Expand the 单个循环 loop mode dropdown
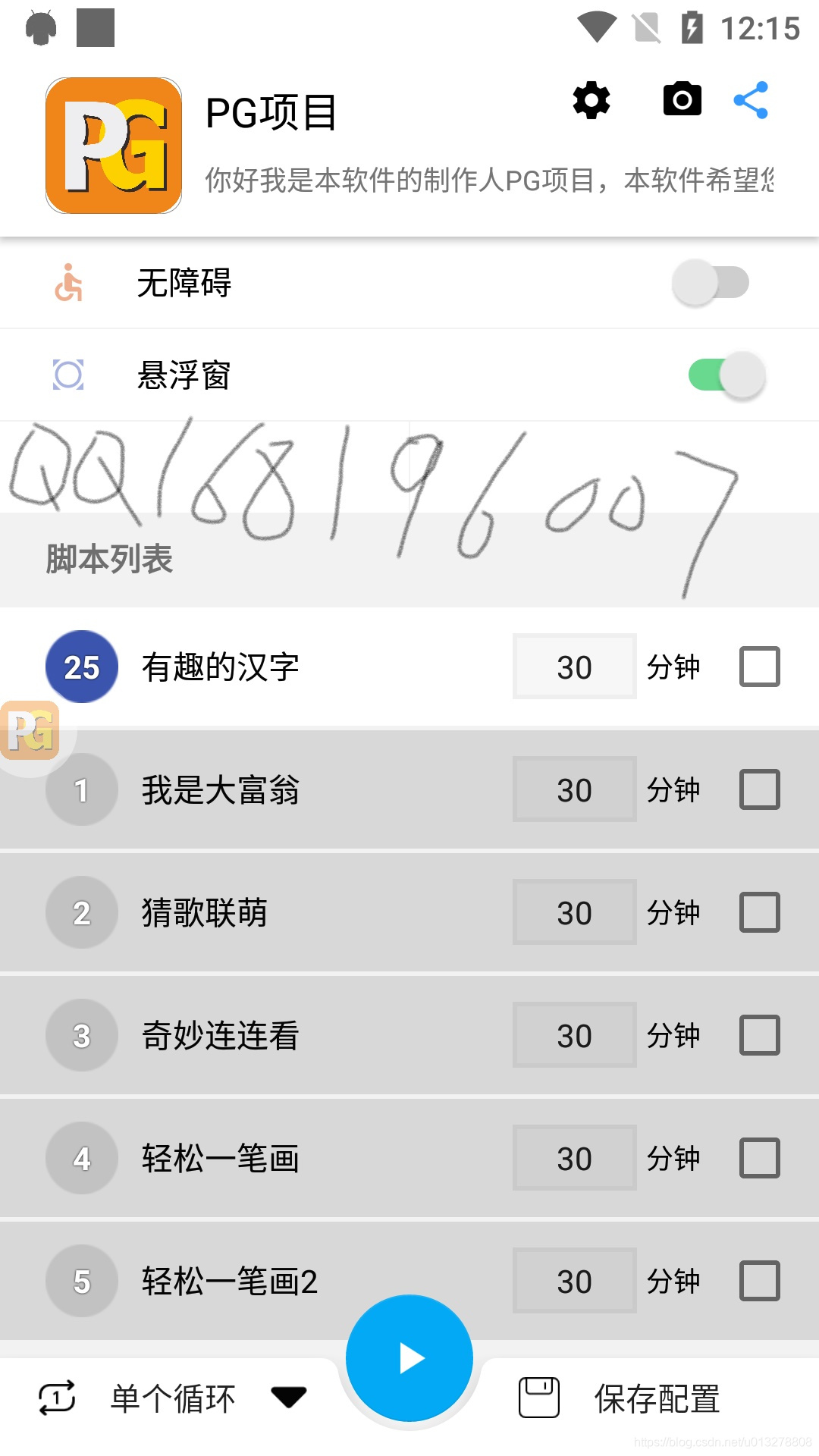 [288, 1397]
